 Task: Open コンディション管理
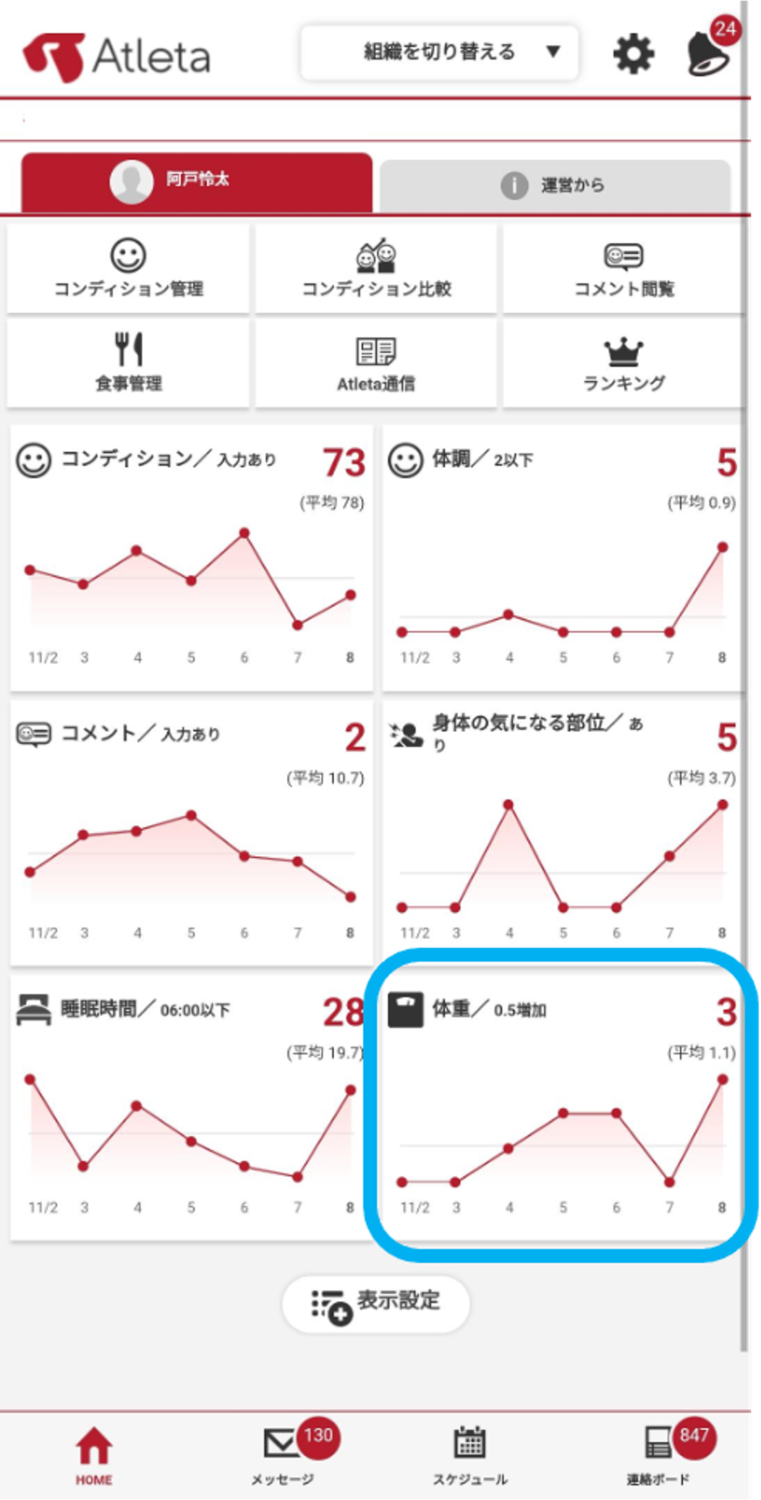coord(128,269)
